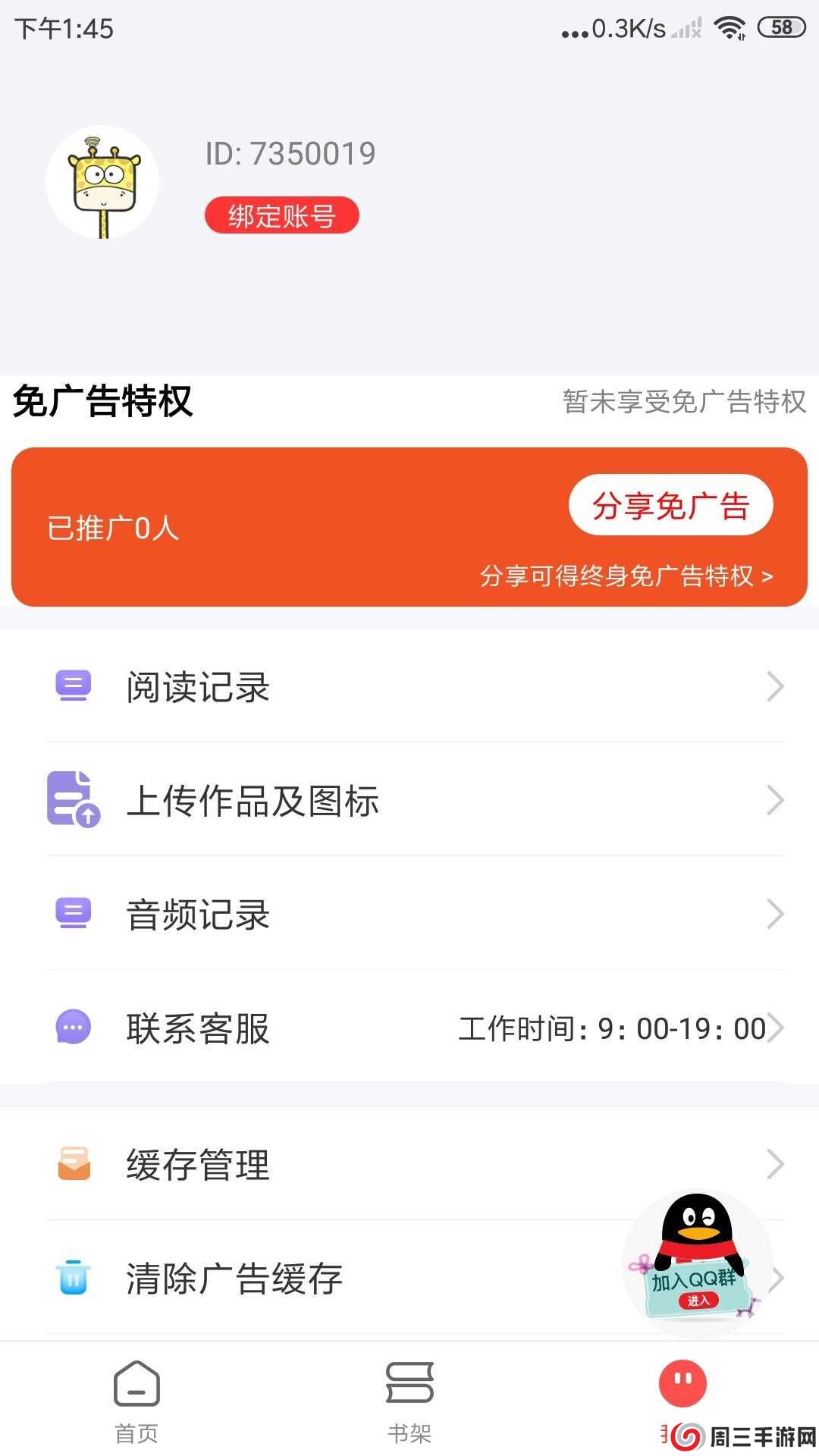Tap the giraffe profile avatar
This screenshot has height=1456, width=819.
[x=104, y=180]
